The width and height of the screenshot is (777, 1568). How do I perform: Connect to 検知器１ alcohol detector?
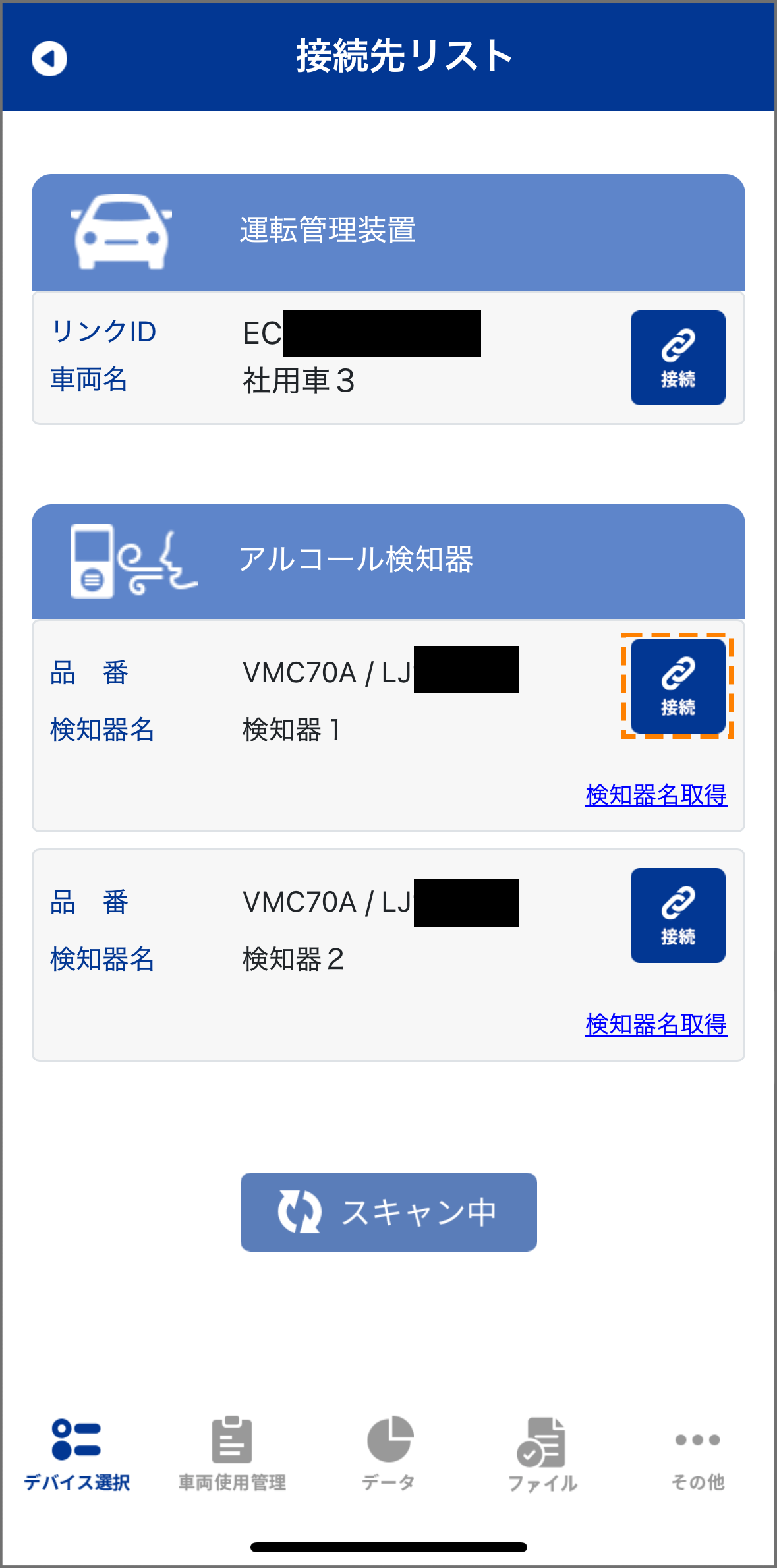[x=677, y=686]
